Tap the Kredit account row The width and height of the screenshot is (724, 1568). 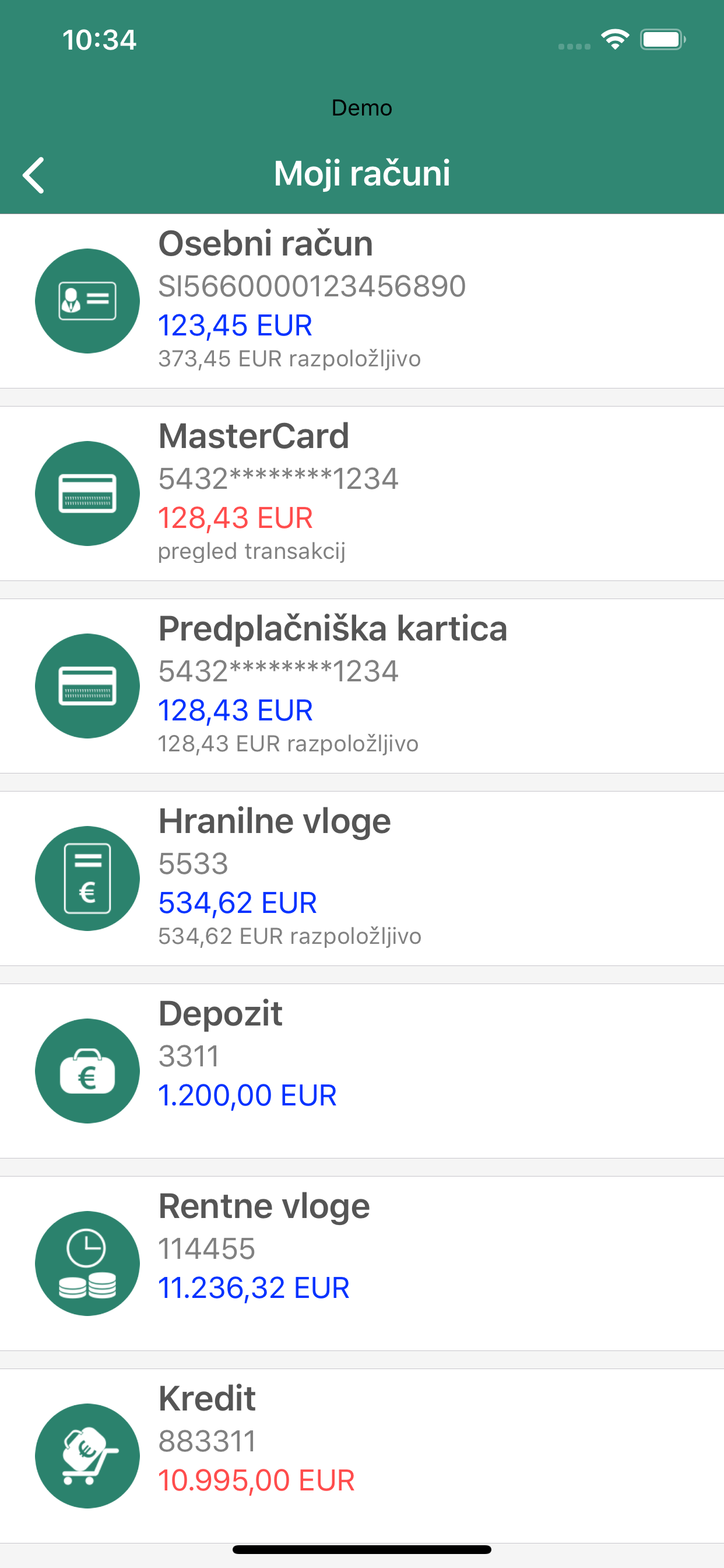click(362, 1455)
